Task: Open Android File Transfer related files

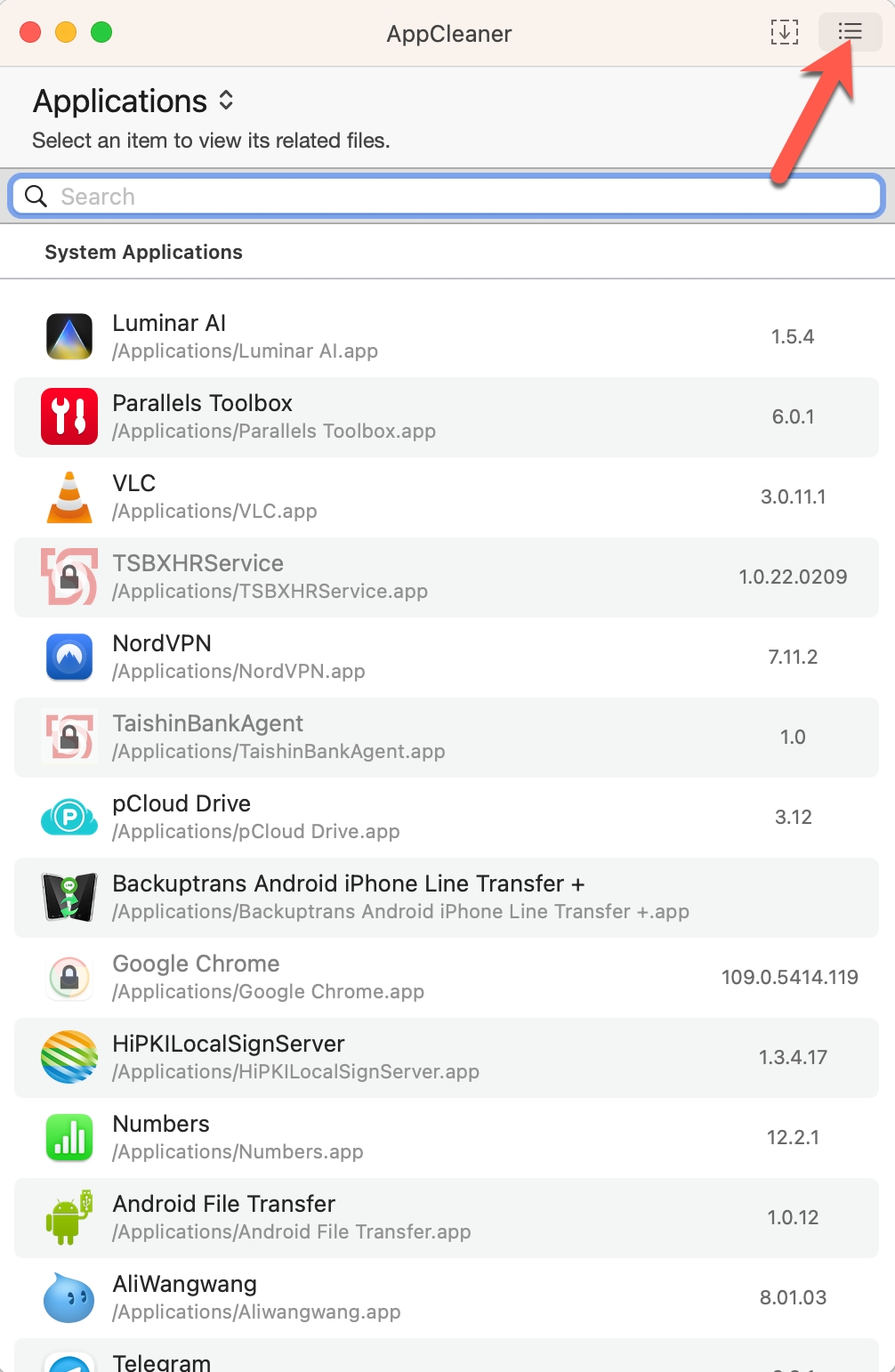Action: click(445, 1218)
